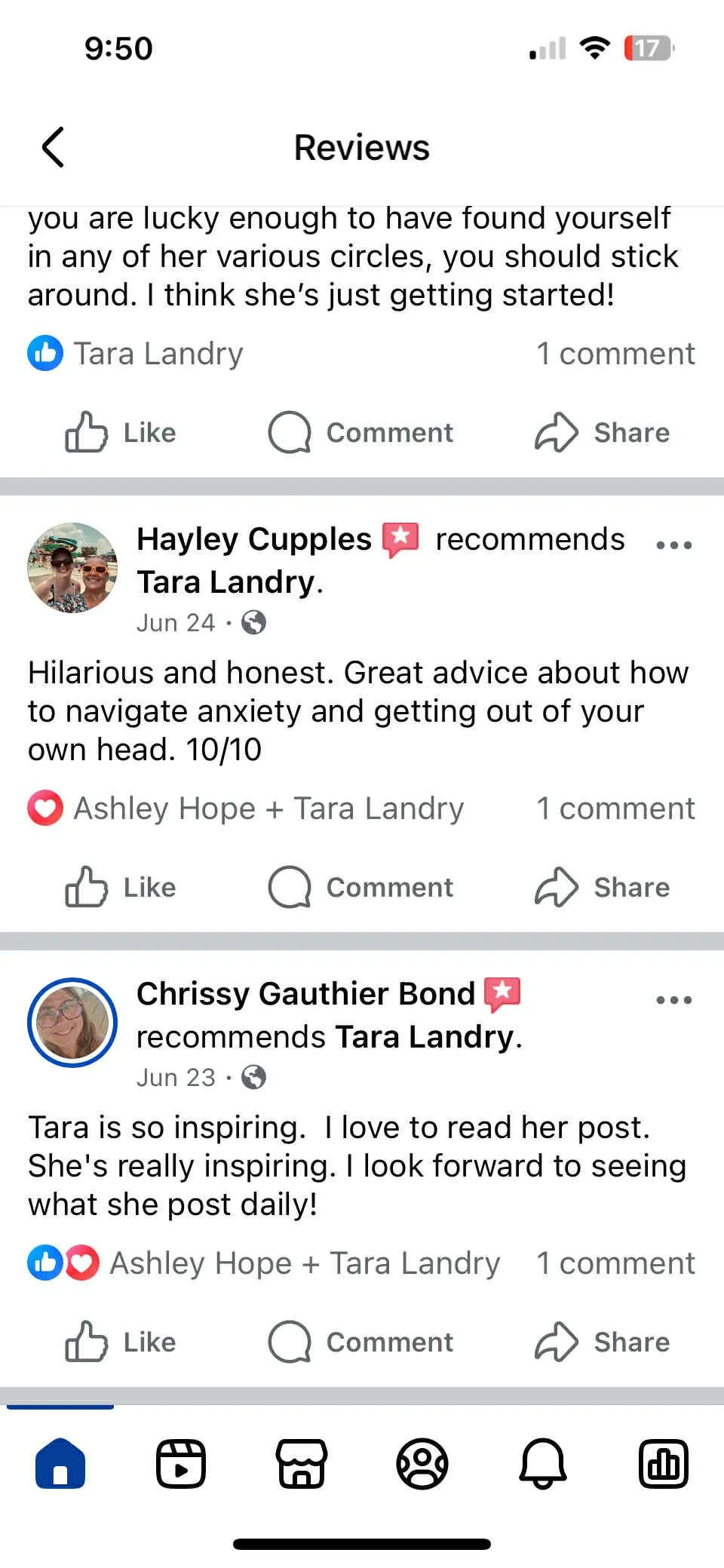Open the notifications bell
This screenshot has height=1568, width=724.
543,1464
